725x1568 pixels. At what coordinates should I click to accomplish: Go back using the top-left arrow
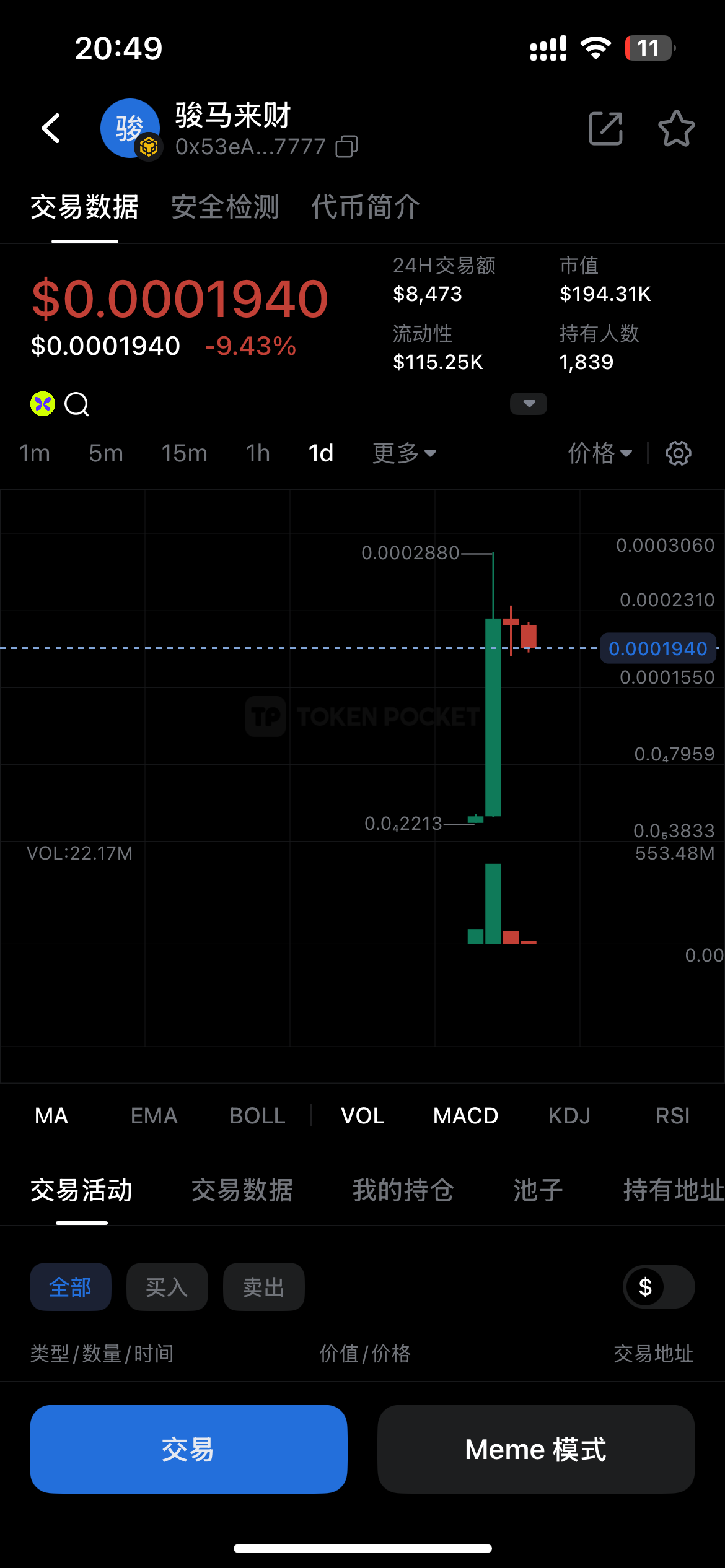(51, 129)
